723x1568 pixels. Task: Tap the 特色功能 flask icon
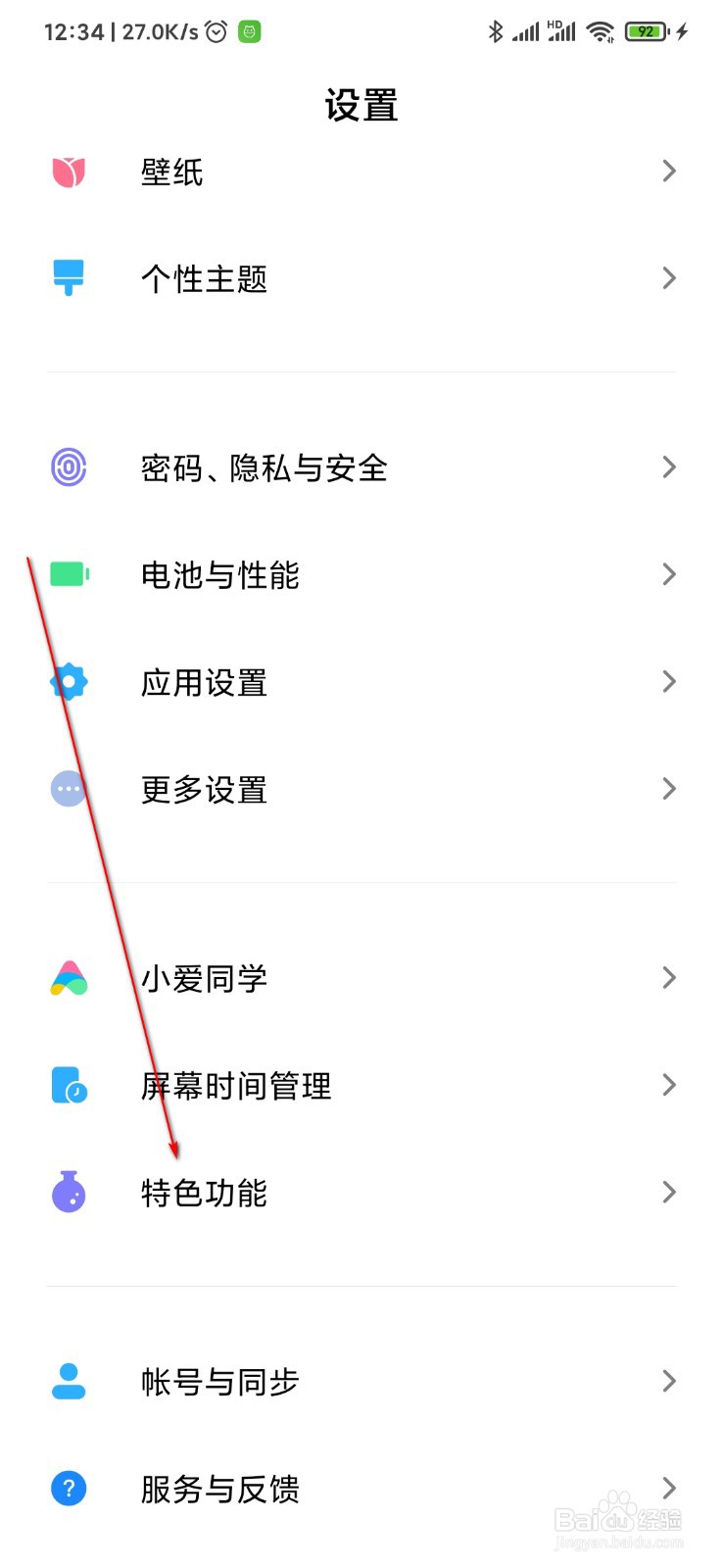69,1193
